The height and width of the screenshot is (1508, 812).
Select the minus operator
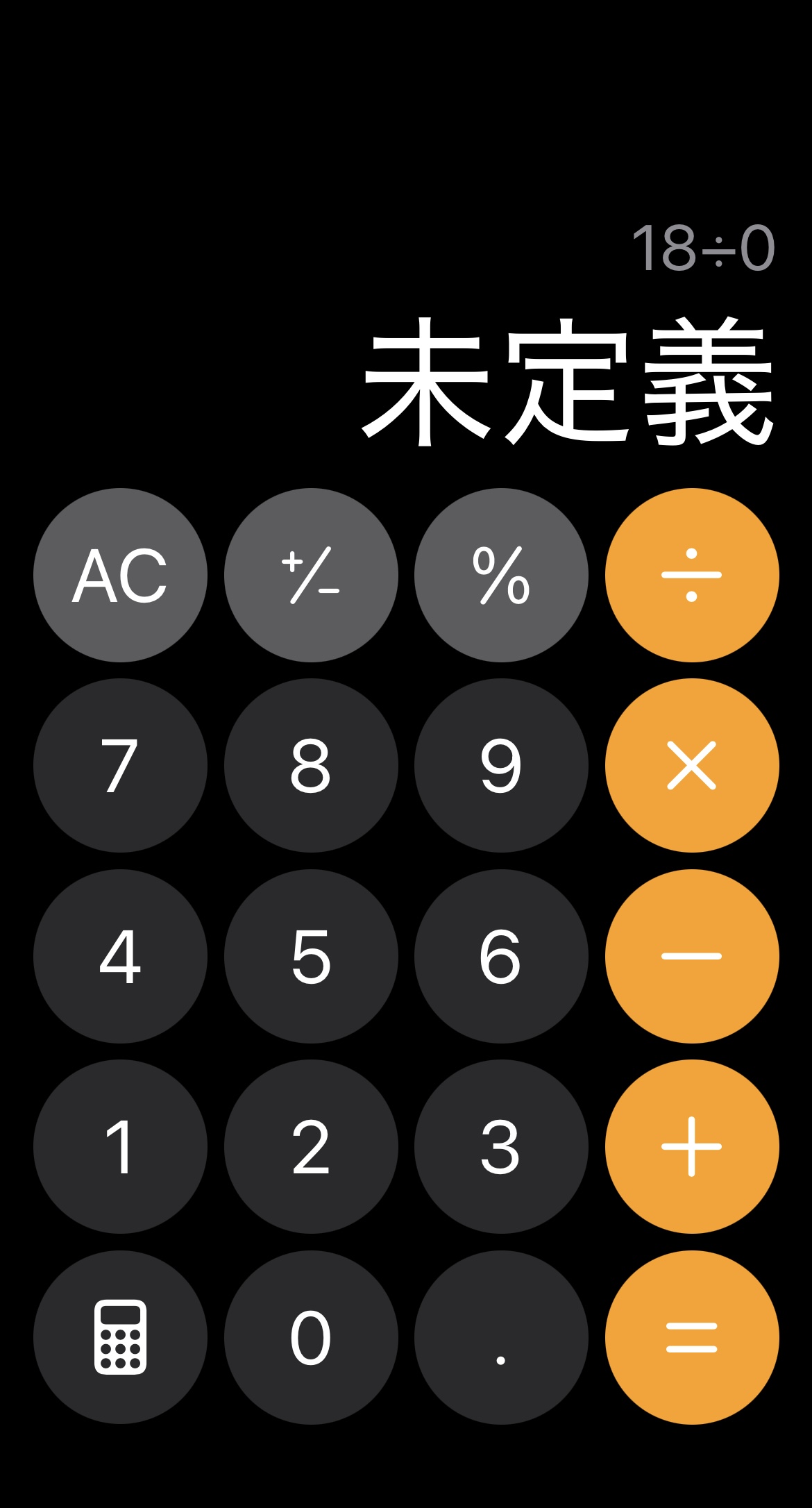692,956
